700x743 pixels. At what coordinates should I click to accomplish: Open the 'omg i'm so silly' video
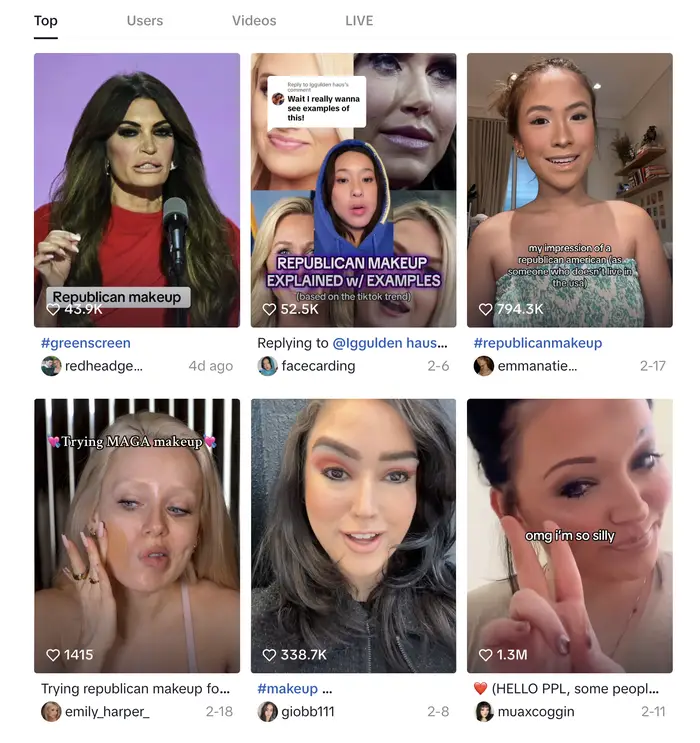tap(569, 535)
